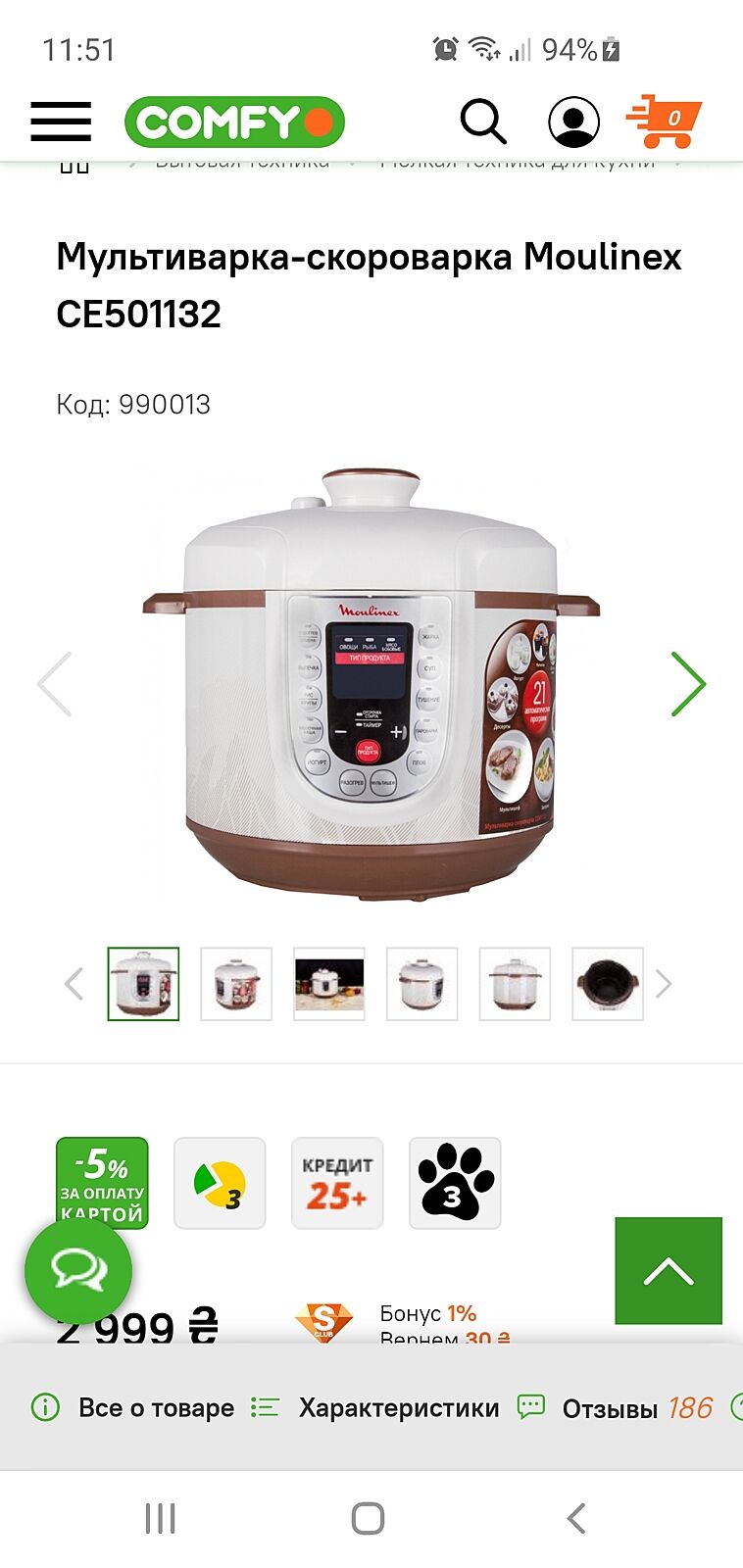Advance the thumbnail strip forward

[664, 984]
